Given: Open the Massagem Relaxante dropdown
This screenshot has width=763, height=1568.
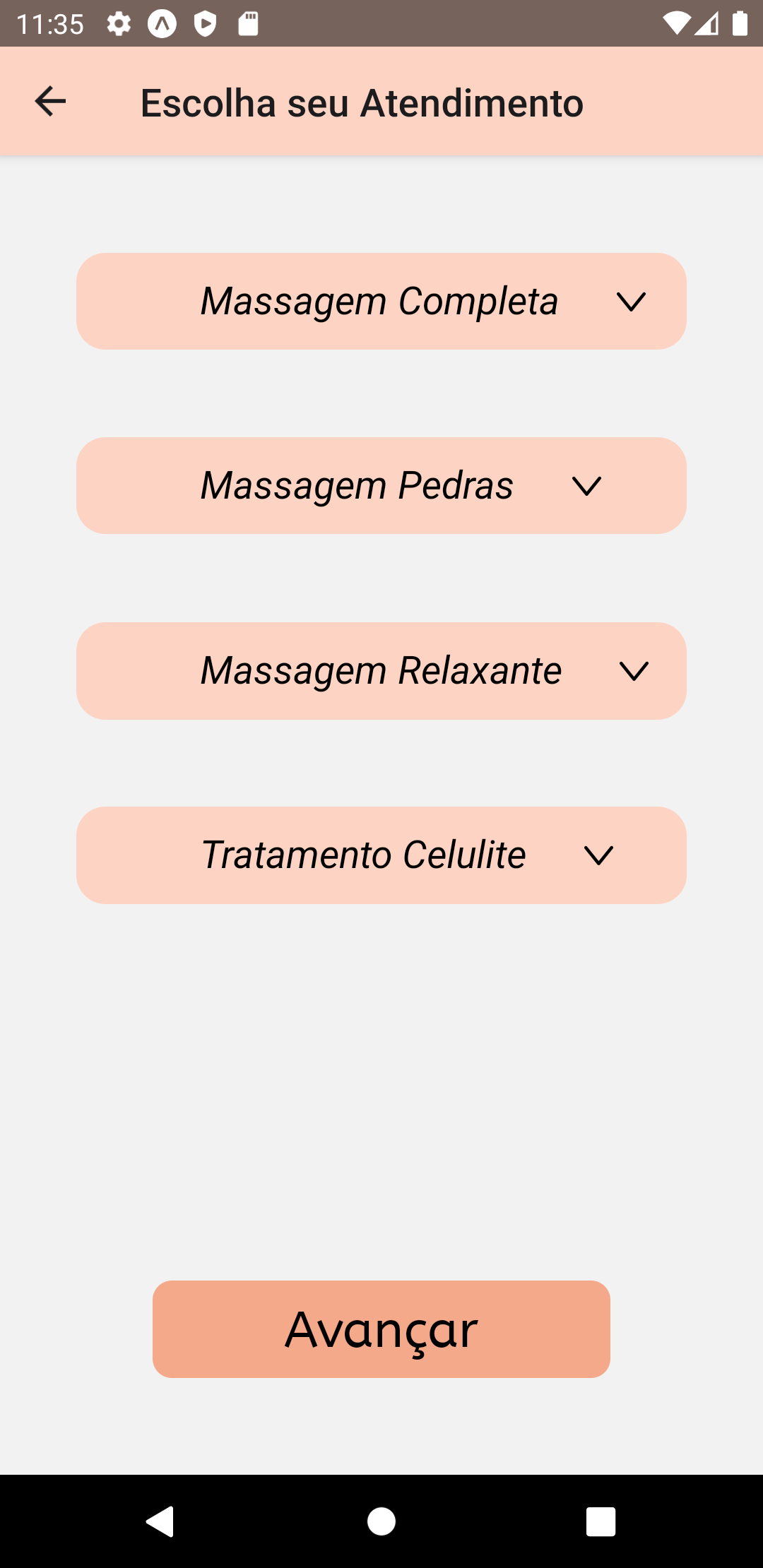Looking at the screenshot, I should (633, 671).
